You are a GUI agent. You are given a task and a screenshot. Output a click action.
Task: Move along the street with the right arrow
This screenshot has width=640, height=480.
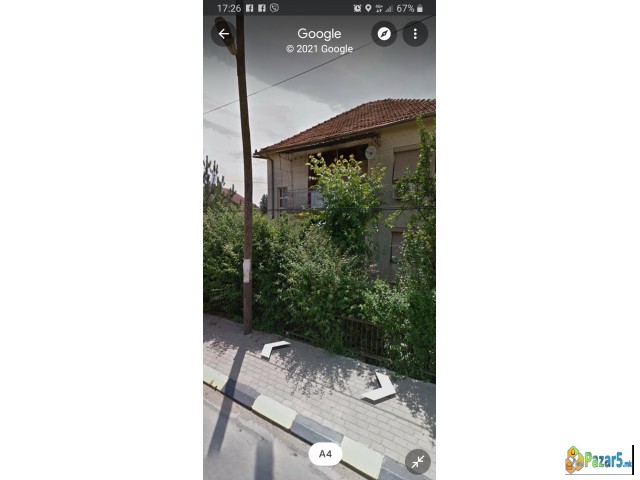click(x=380, y=387)
